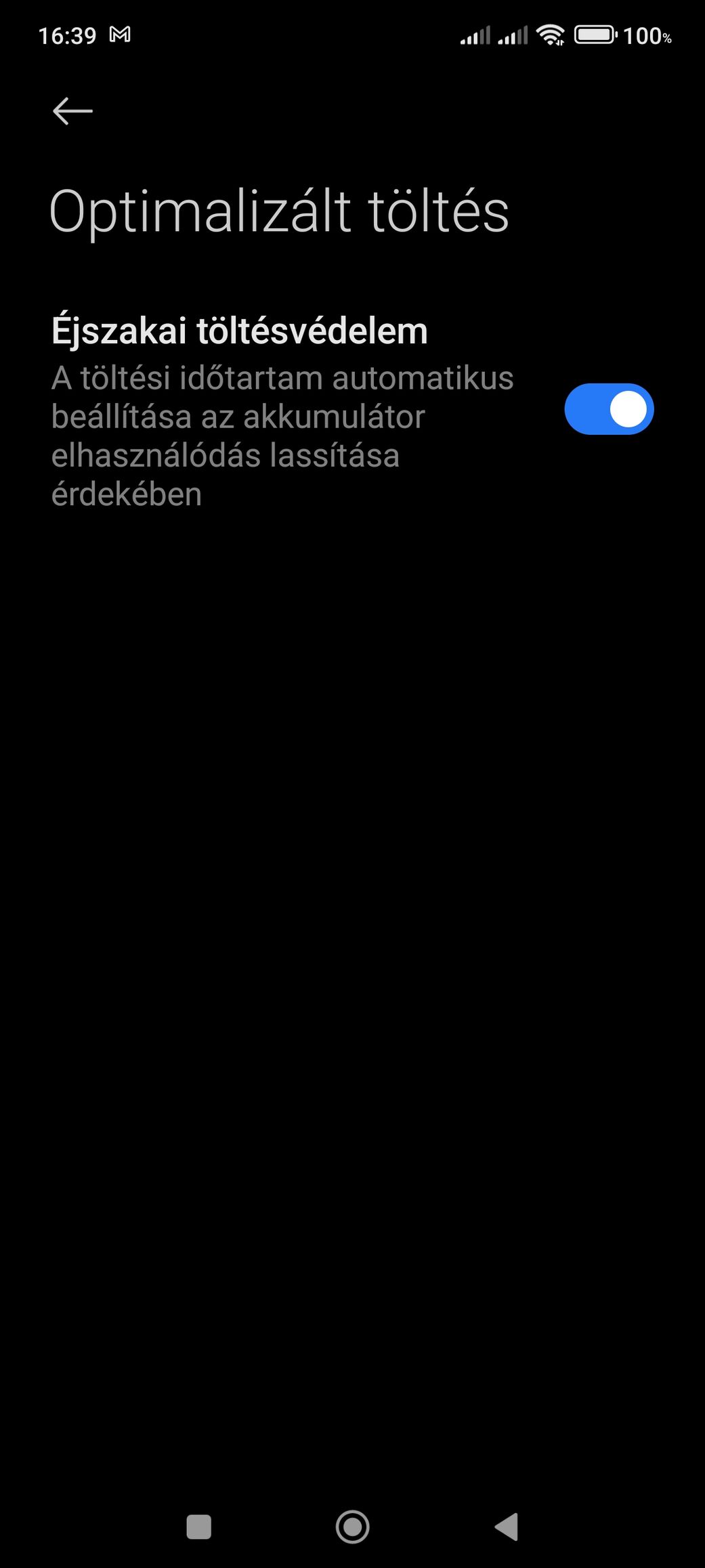Tap the system back triangle
705x1568 pixels.
coord(507,1527)
